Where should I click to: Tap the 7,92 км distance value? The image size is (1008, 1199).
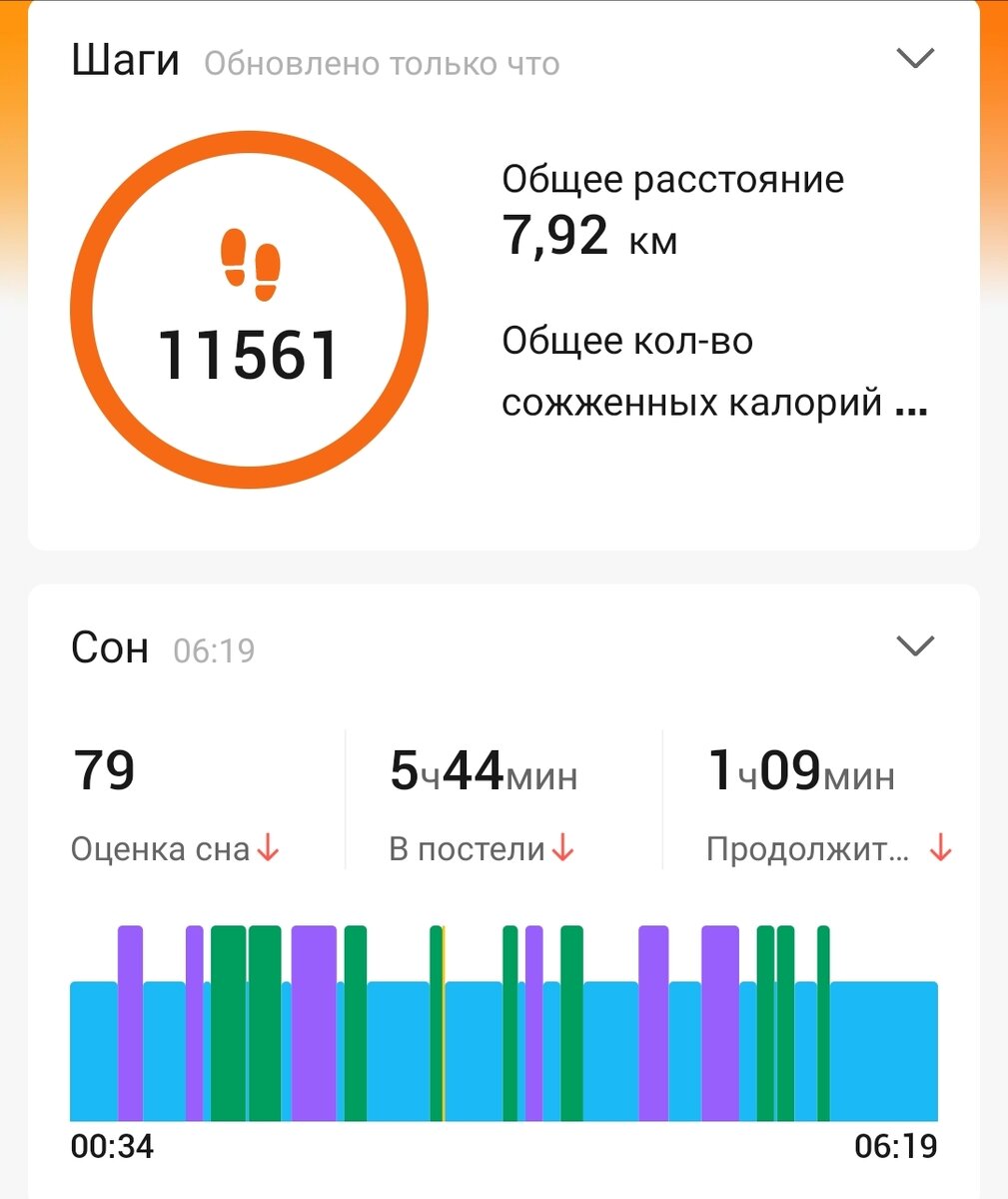coord(589,237)
